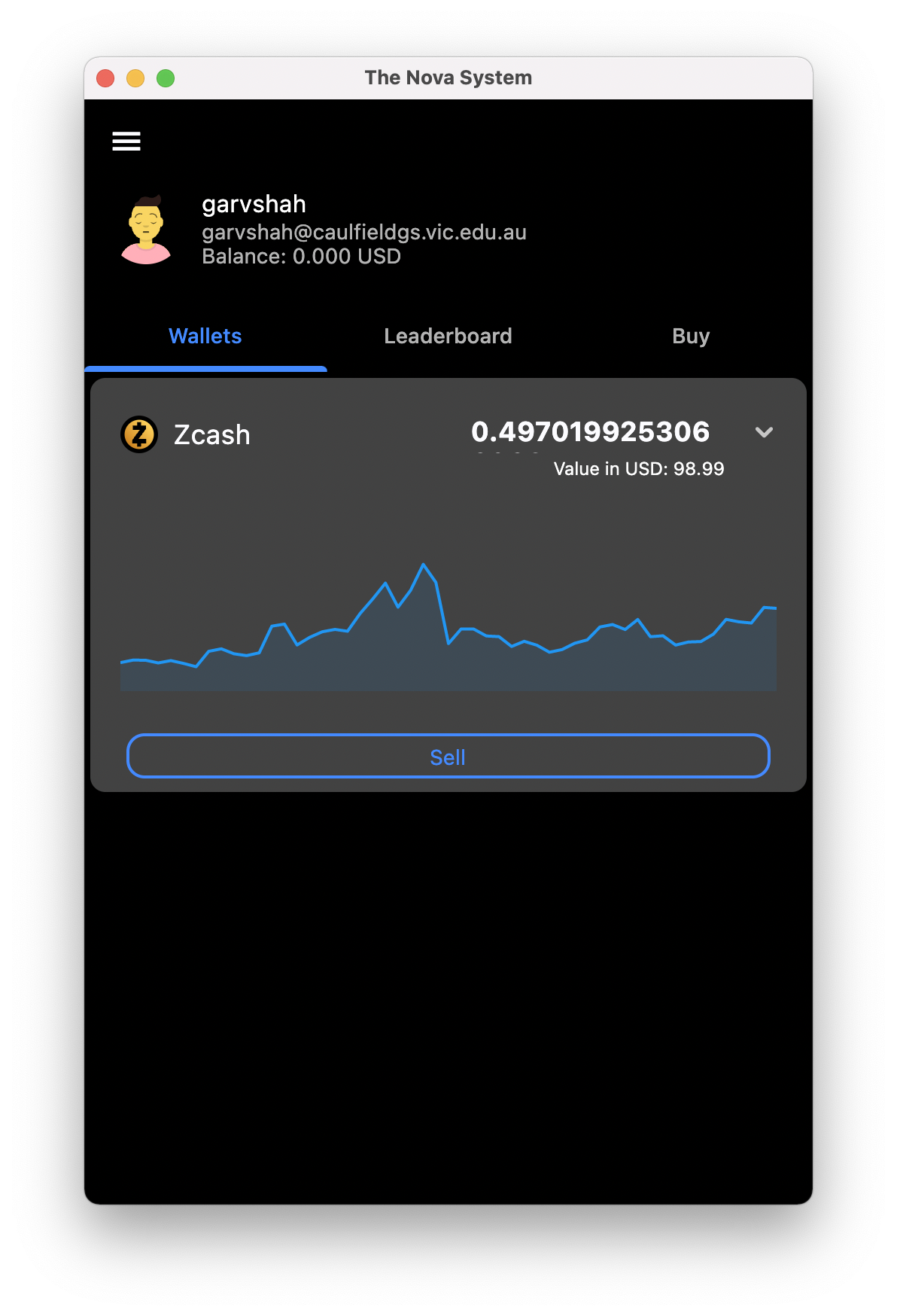The image size is (897, 1316).
Task: Close the Nova System window
Action: coord(105,78)
